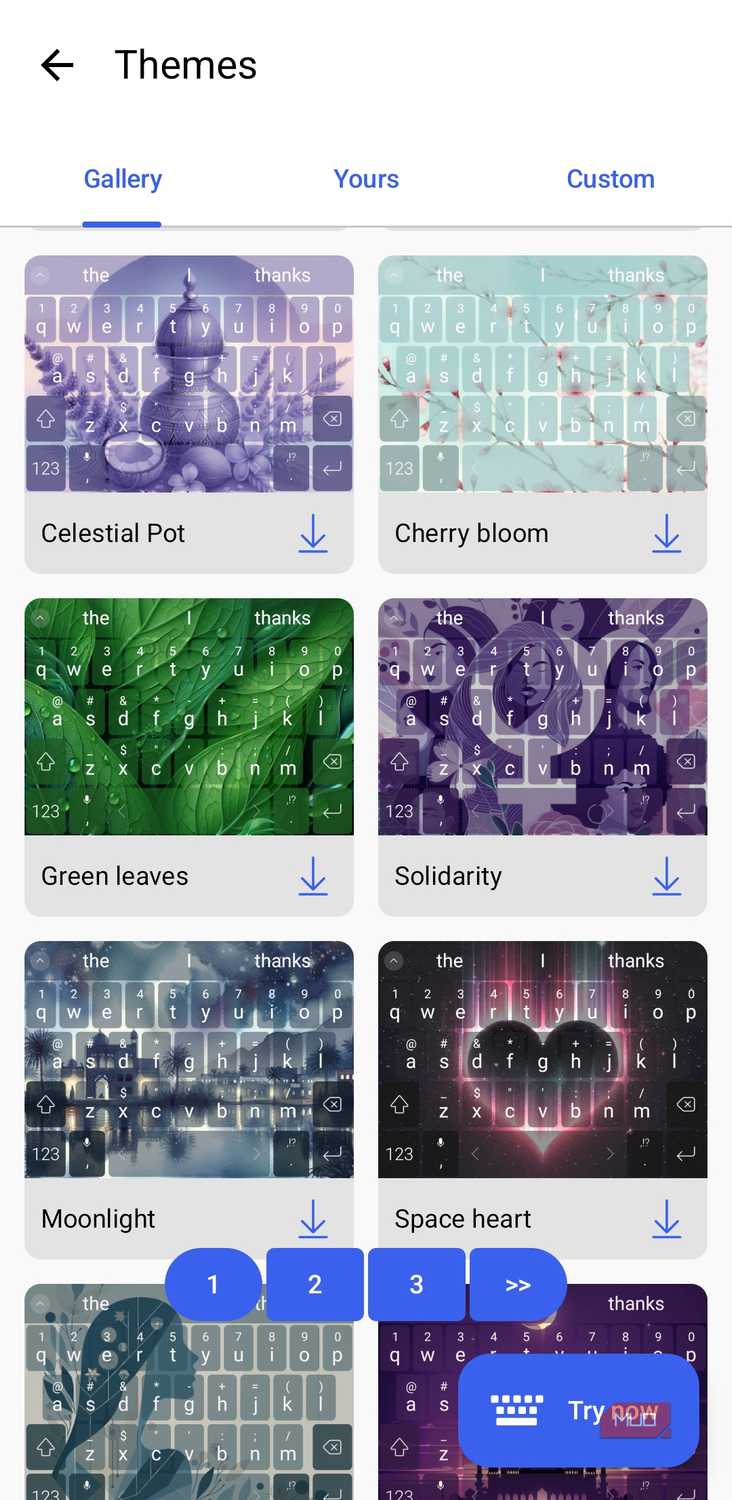
Task: Jump to page 2
Action: tap(315, 1285)
